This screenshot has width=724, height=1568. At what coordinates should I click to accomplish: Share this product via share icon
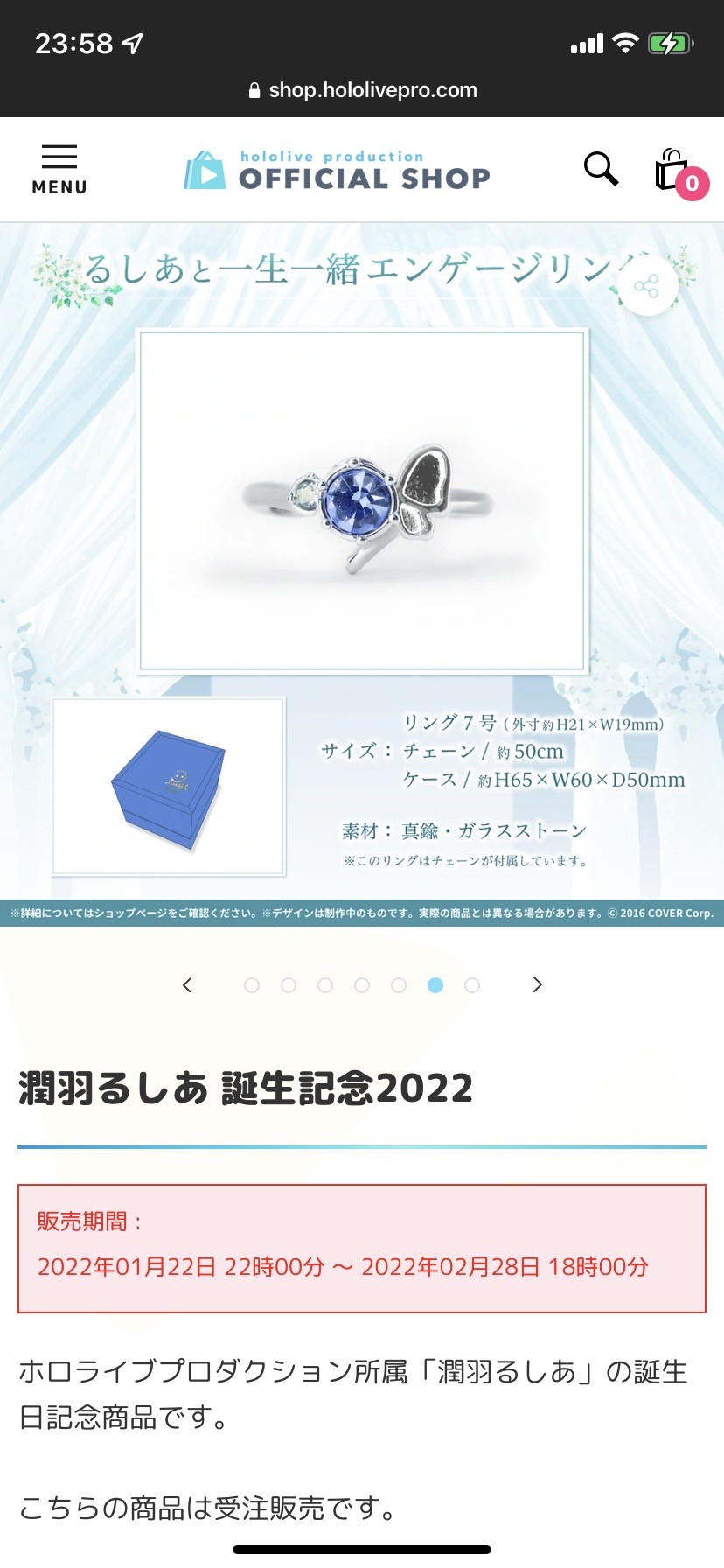[x=647, y=286]
